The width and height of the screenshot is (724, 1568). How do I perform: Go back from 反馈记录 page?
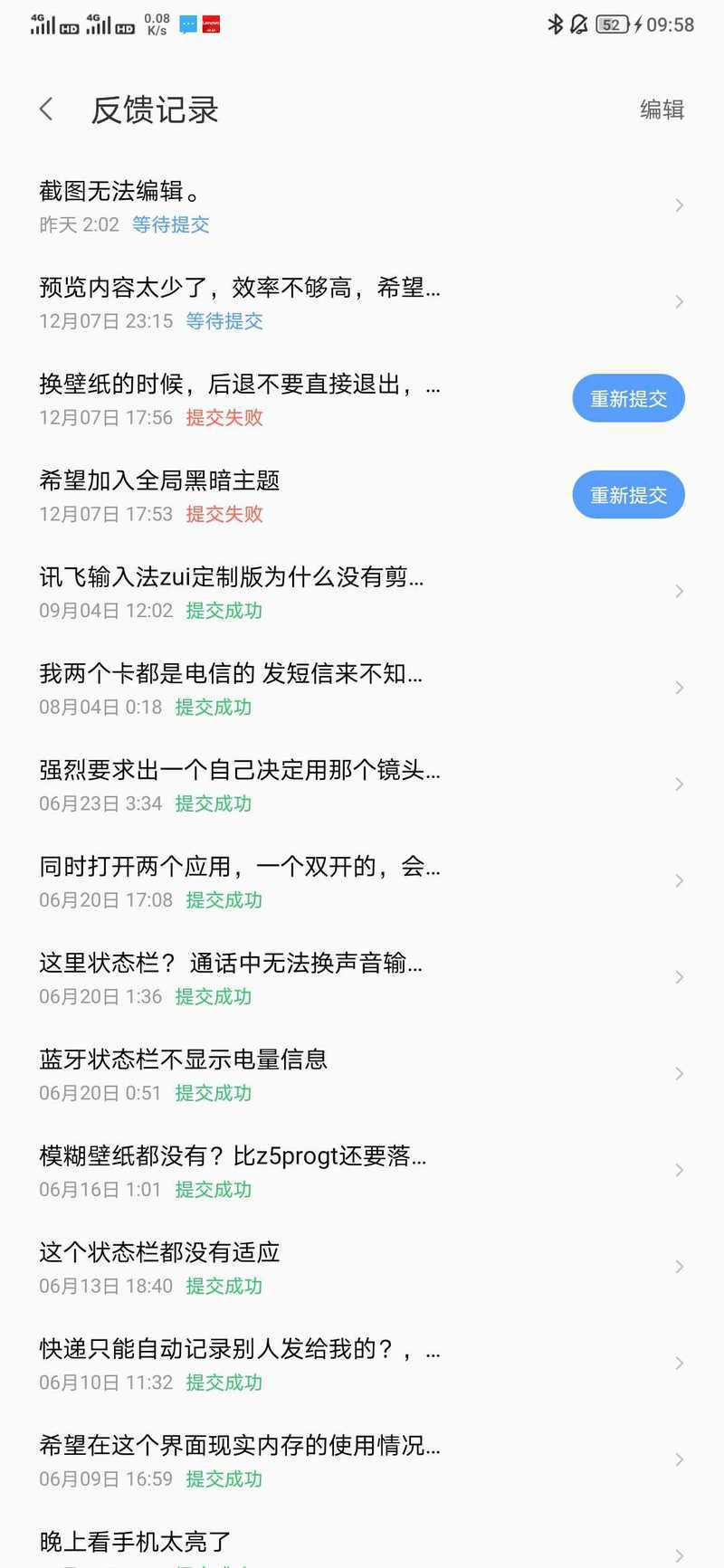47,109
